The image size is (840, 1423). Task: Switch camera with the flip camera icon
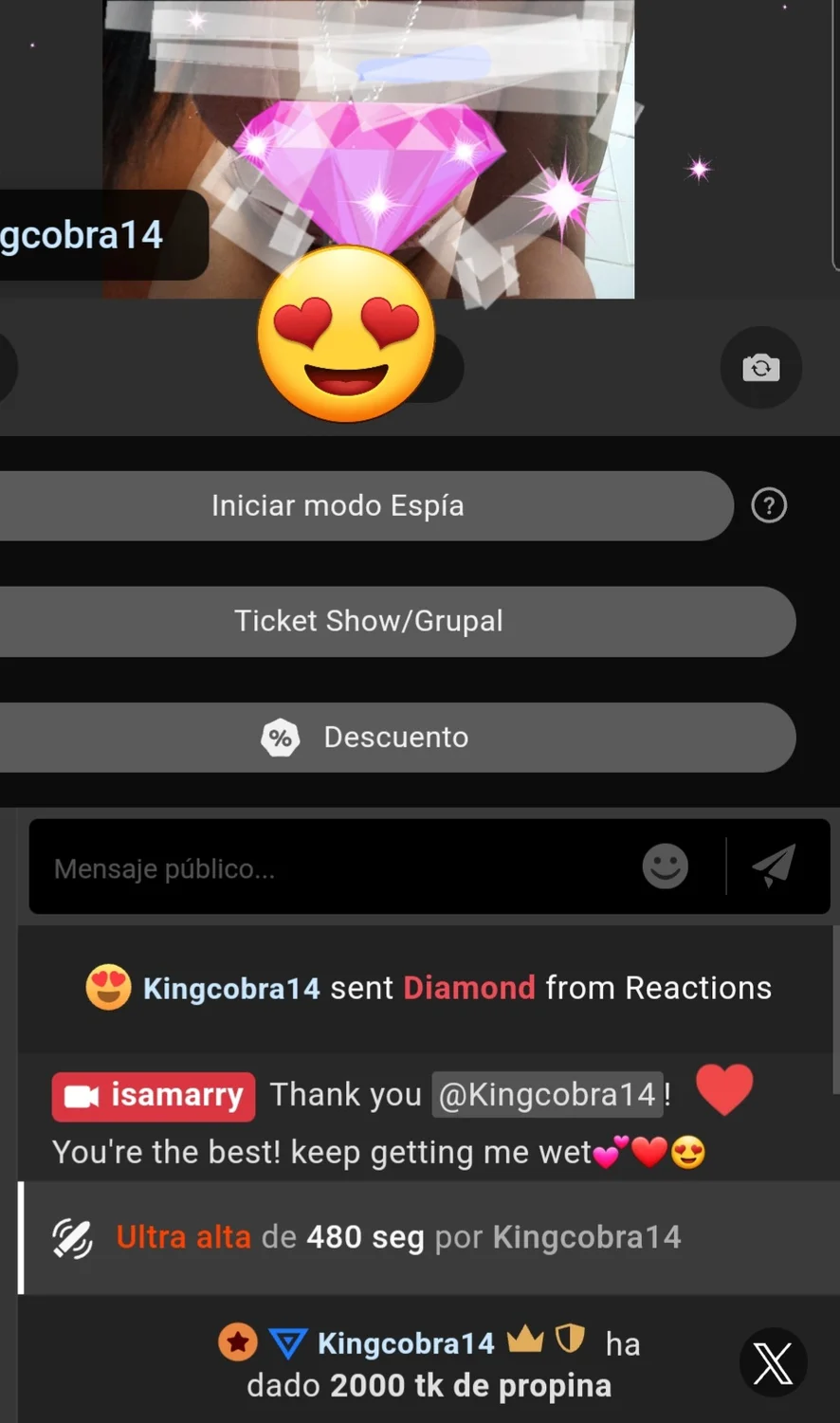pos(760,368)
